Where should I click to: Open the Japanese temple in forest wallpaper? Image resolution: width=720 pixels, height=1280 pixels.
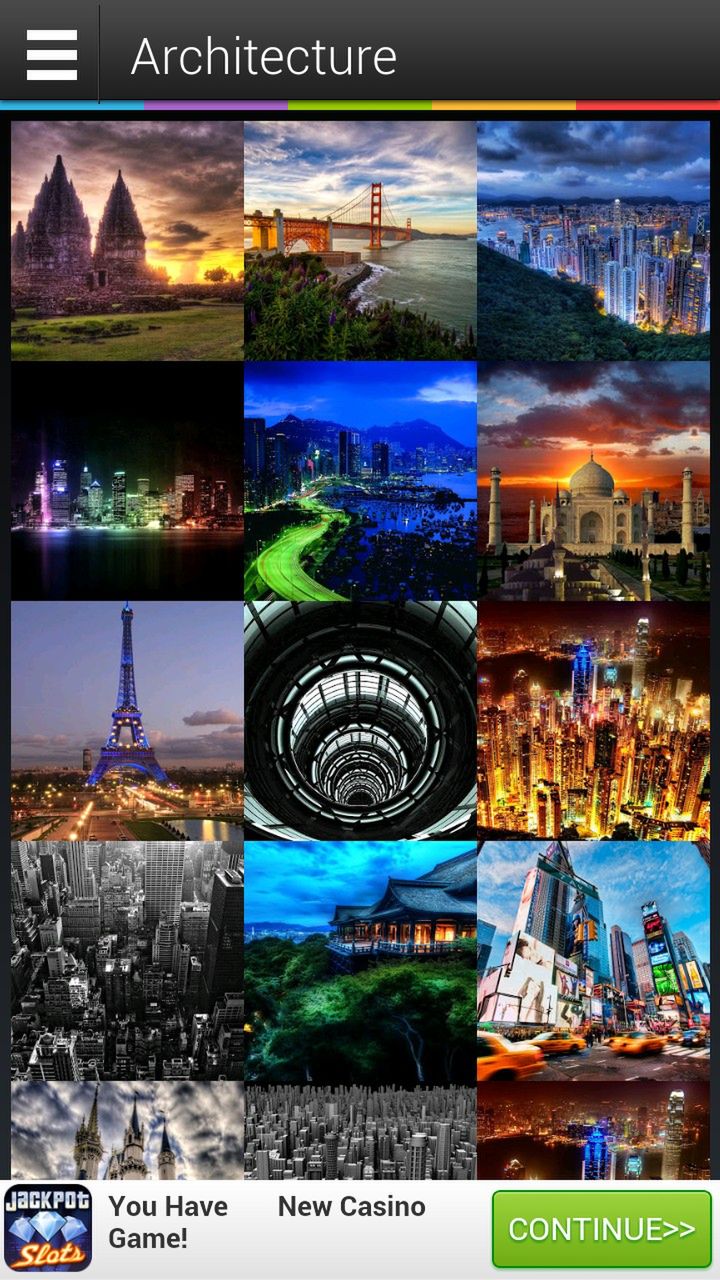point(360,961)
